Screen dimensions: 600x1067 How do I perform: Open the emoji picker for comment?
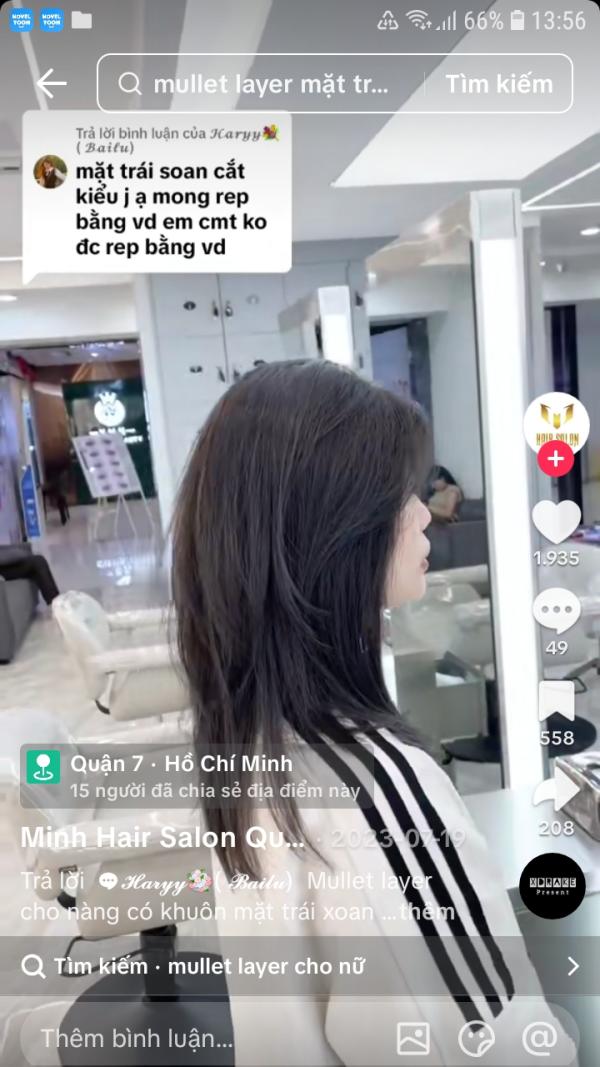click(476, 1038)
